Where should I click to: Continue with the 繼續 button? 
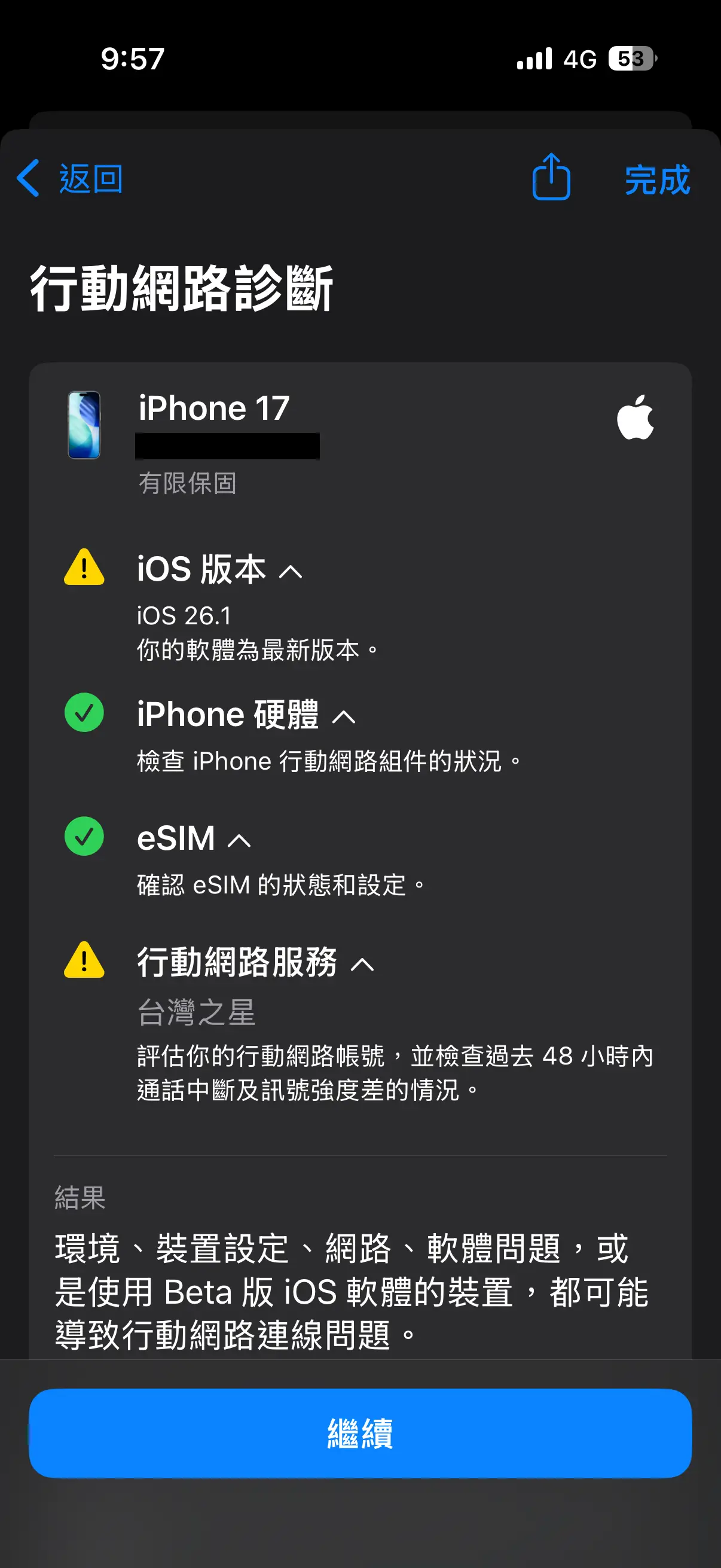(x=360, y=1432)
